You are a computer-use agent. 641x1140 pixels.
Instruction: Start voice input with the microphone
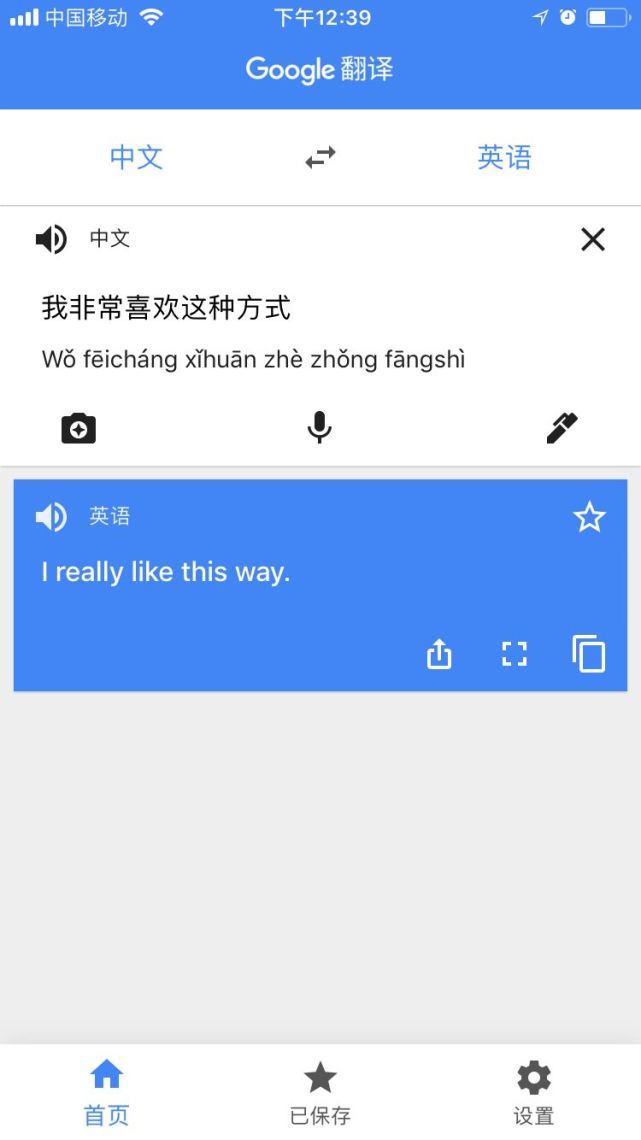pos(319,428)
